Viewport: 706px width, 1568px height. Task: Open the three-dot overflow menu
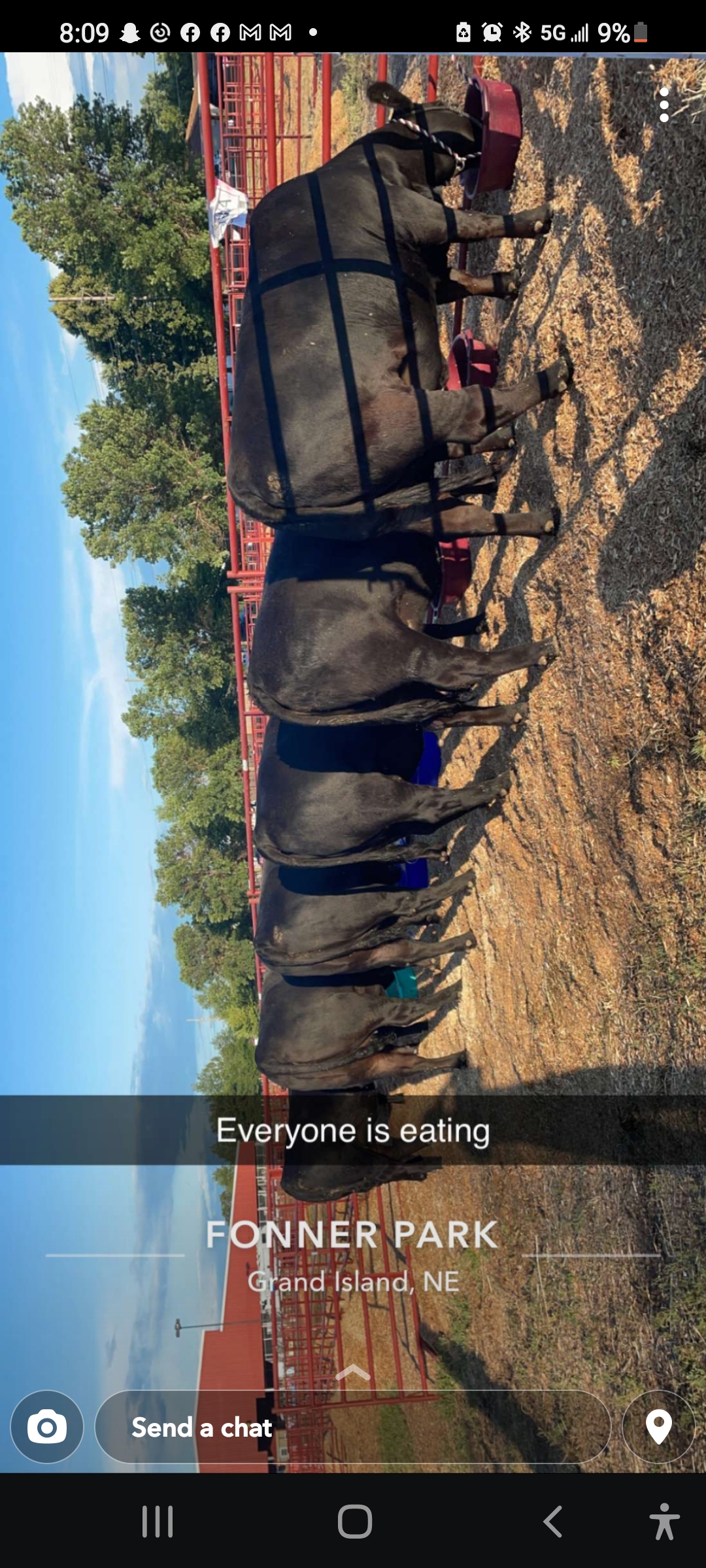tap(664, 105)
